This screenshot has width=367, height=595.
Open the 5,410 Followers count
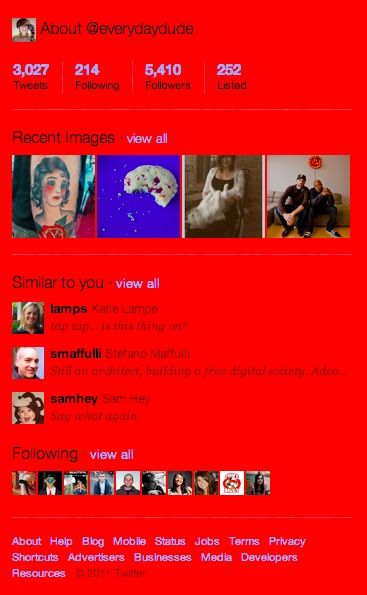167,77
